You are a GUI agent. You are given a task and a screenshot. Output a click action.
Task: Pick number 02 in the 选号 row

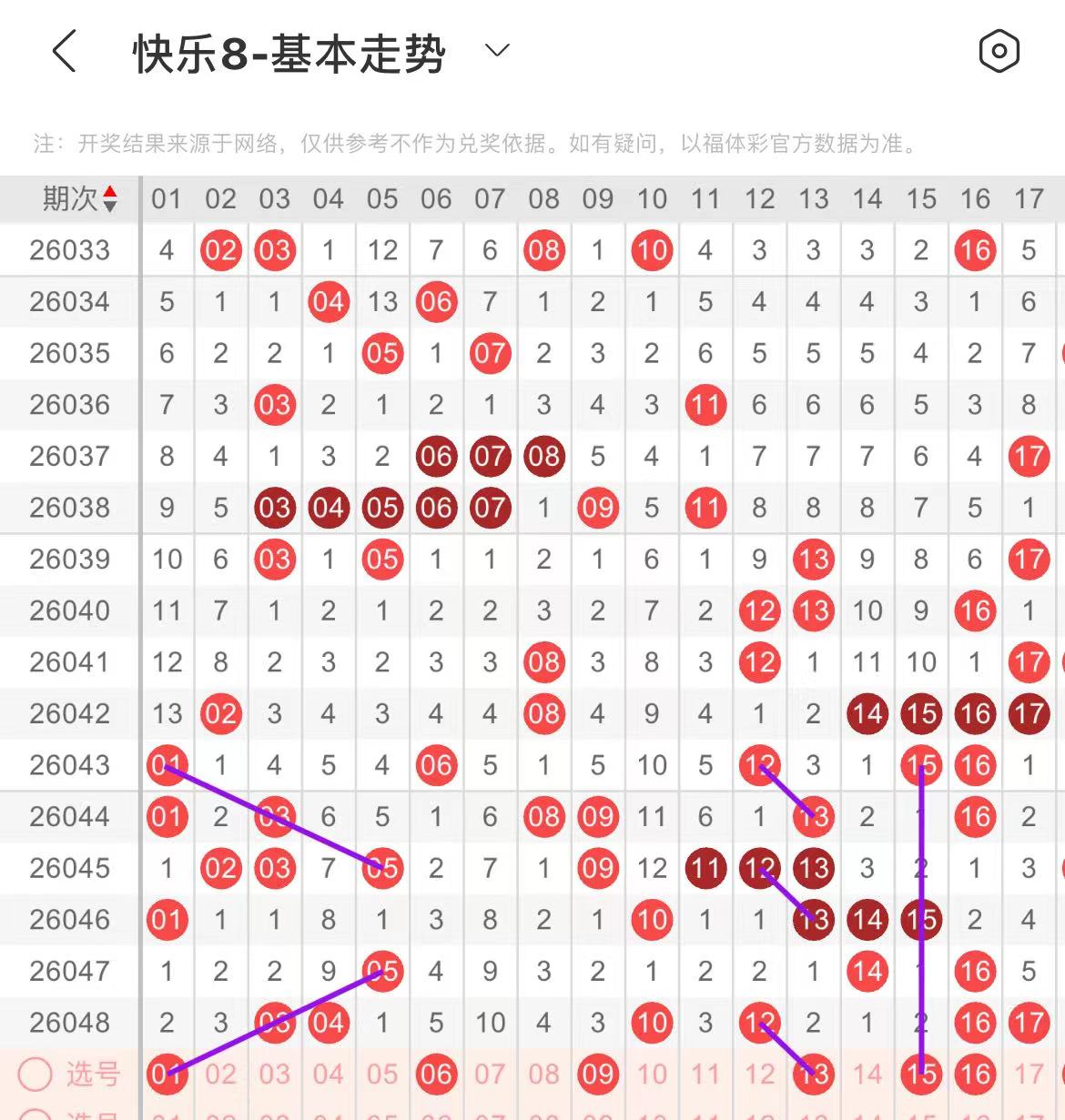(x=220, y=1075)
